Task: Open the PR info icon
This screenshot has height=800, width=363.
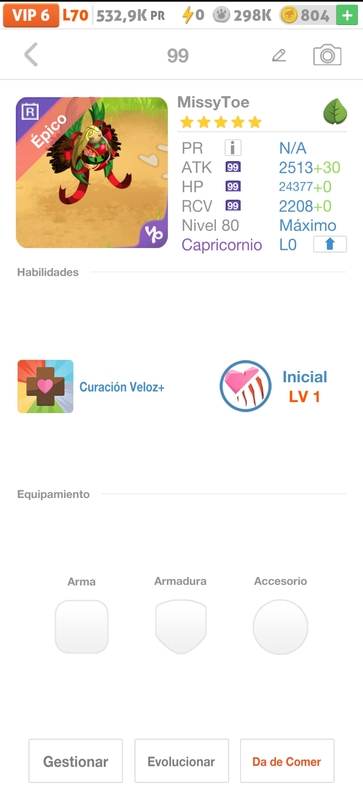Action: click(233, 148)
